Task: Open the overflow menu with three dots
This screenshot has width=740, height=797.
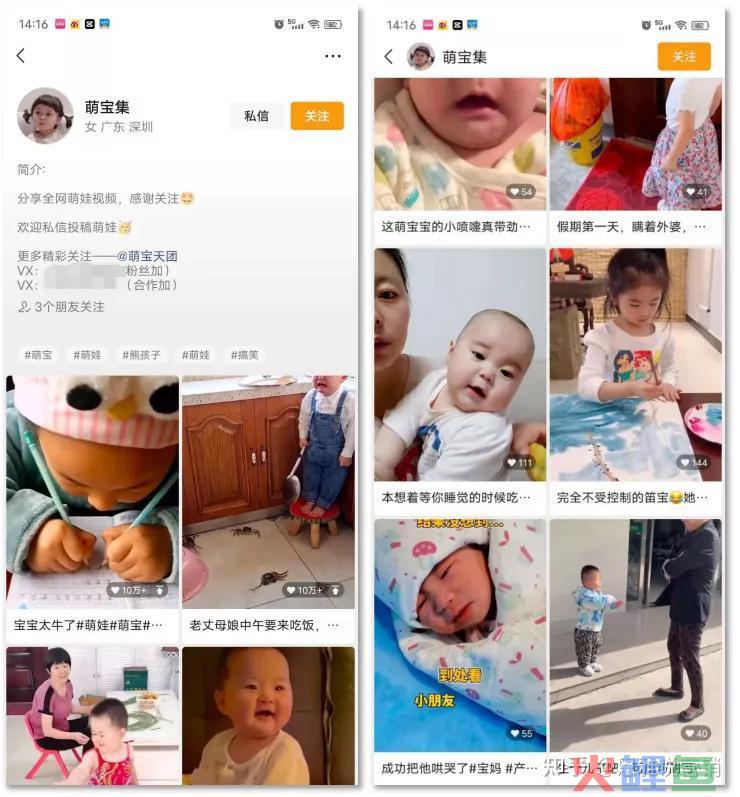Action: (333, 56)
